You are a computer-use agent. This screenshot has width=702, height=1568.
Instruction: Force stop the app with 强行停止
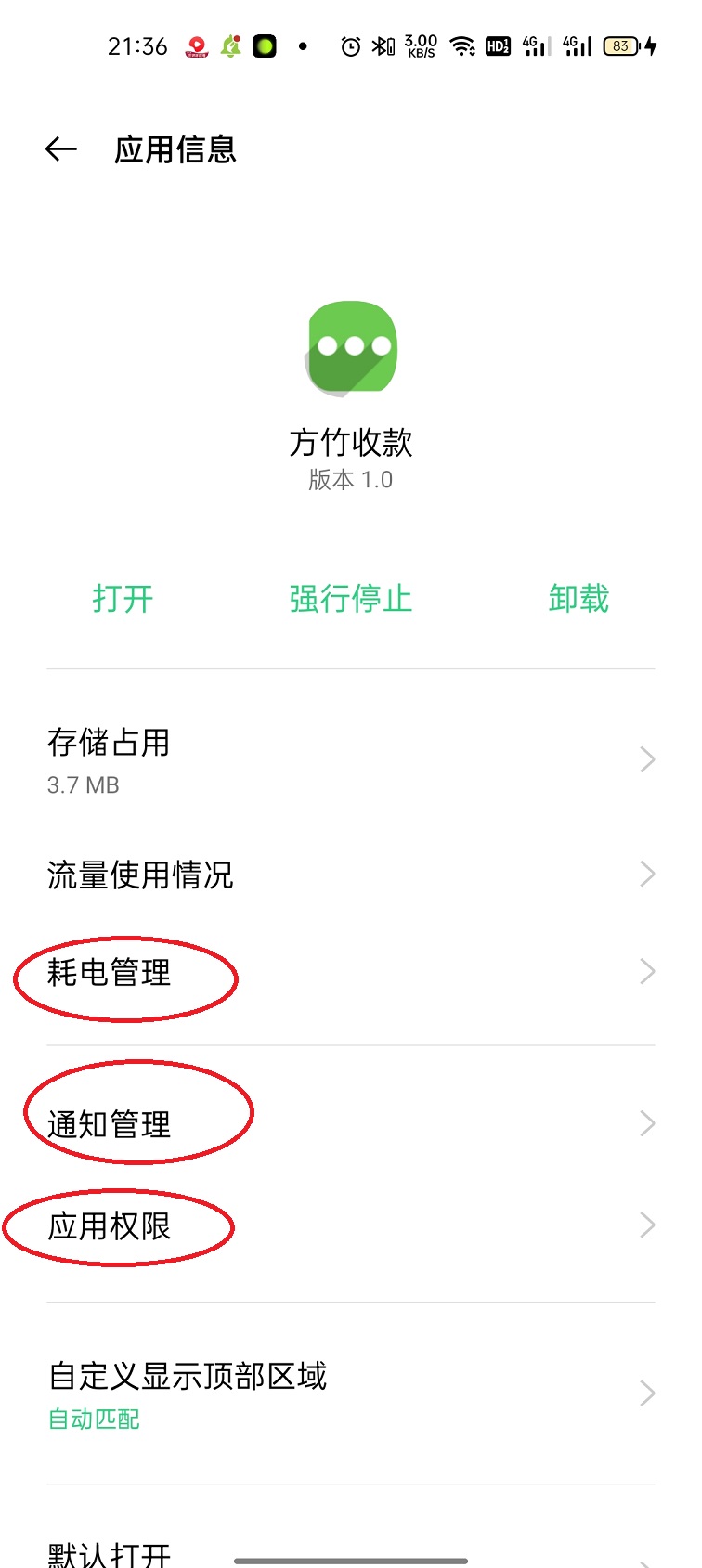pos(350,599)
